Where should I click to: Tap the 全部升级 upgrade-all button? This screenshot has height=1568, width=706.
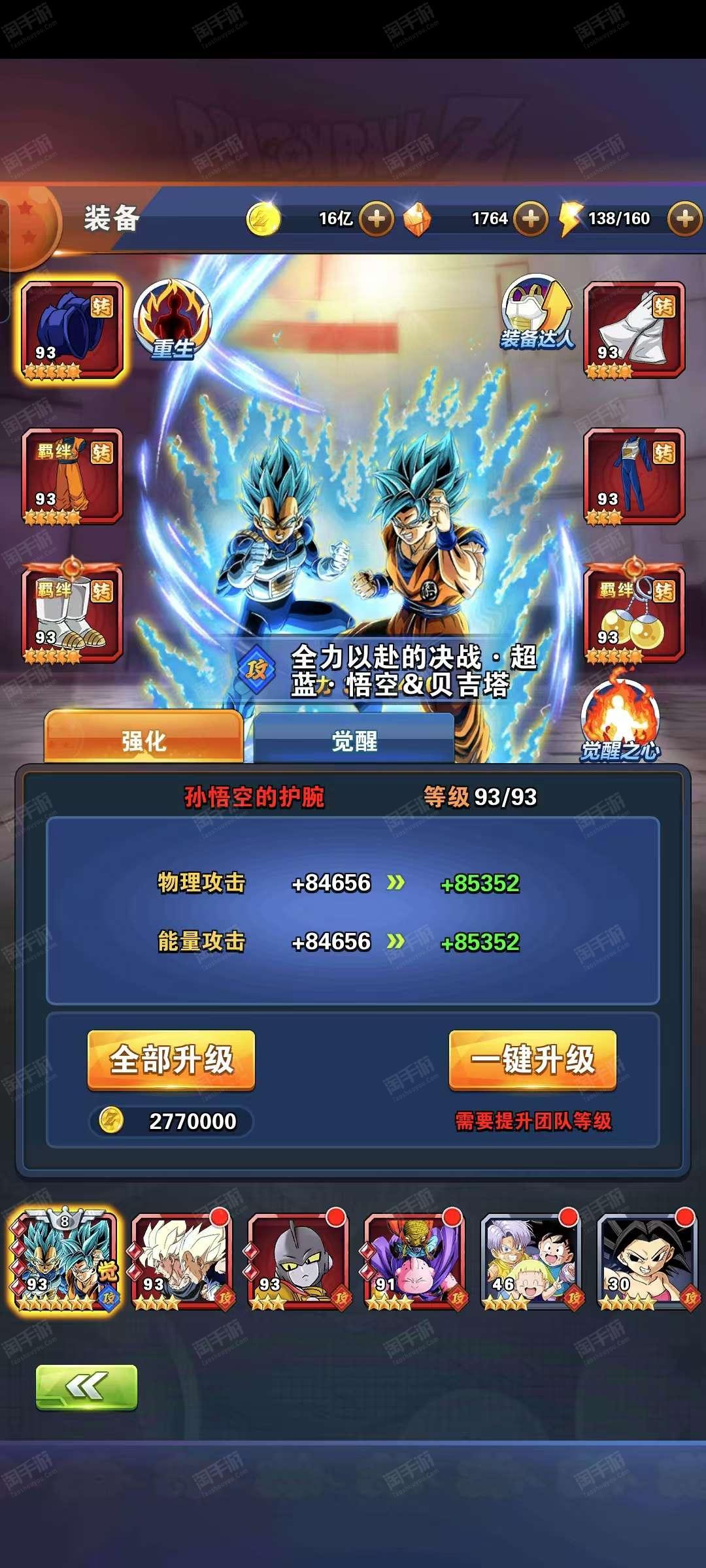[x=171, y=1060]
